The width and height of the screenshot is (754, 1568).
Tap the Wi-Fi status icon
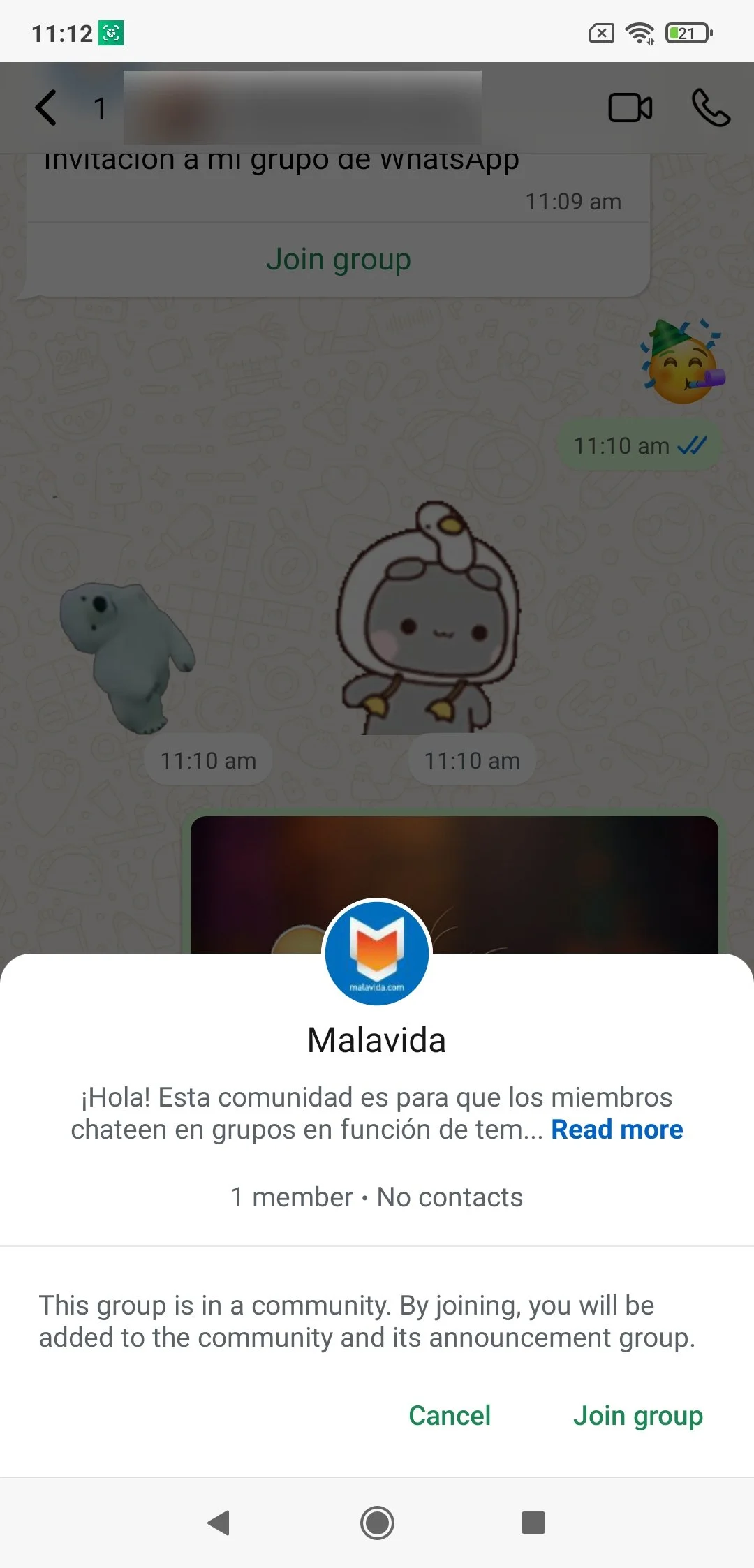coord(639,31)
